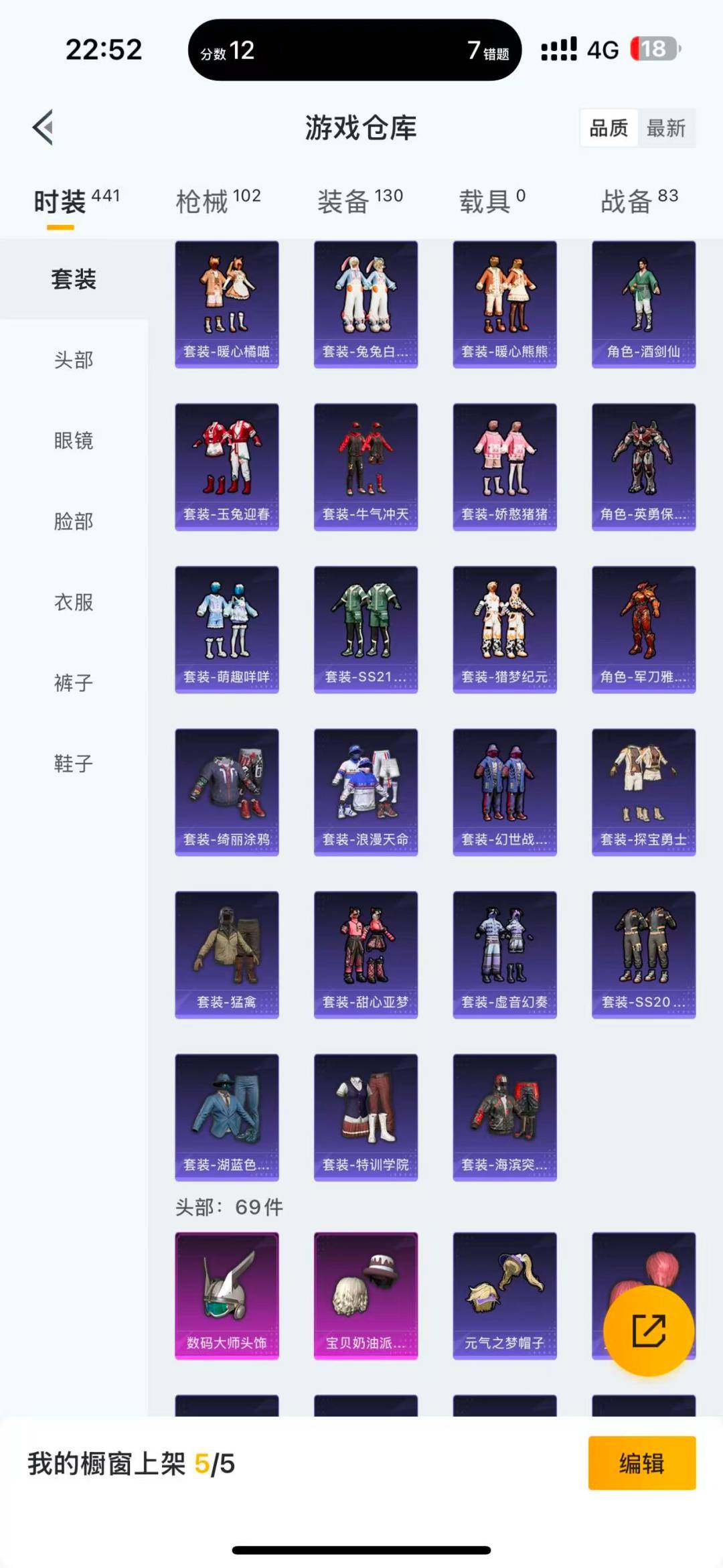View the 角色-酒剑仙 item
The width and height of the screenshot is (723, 1568).
[643, 304]
